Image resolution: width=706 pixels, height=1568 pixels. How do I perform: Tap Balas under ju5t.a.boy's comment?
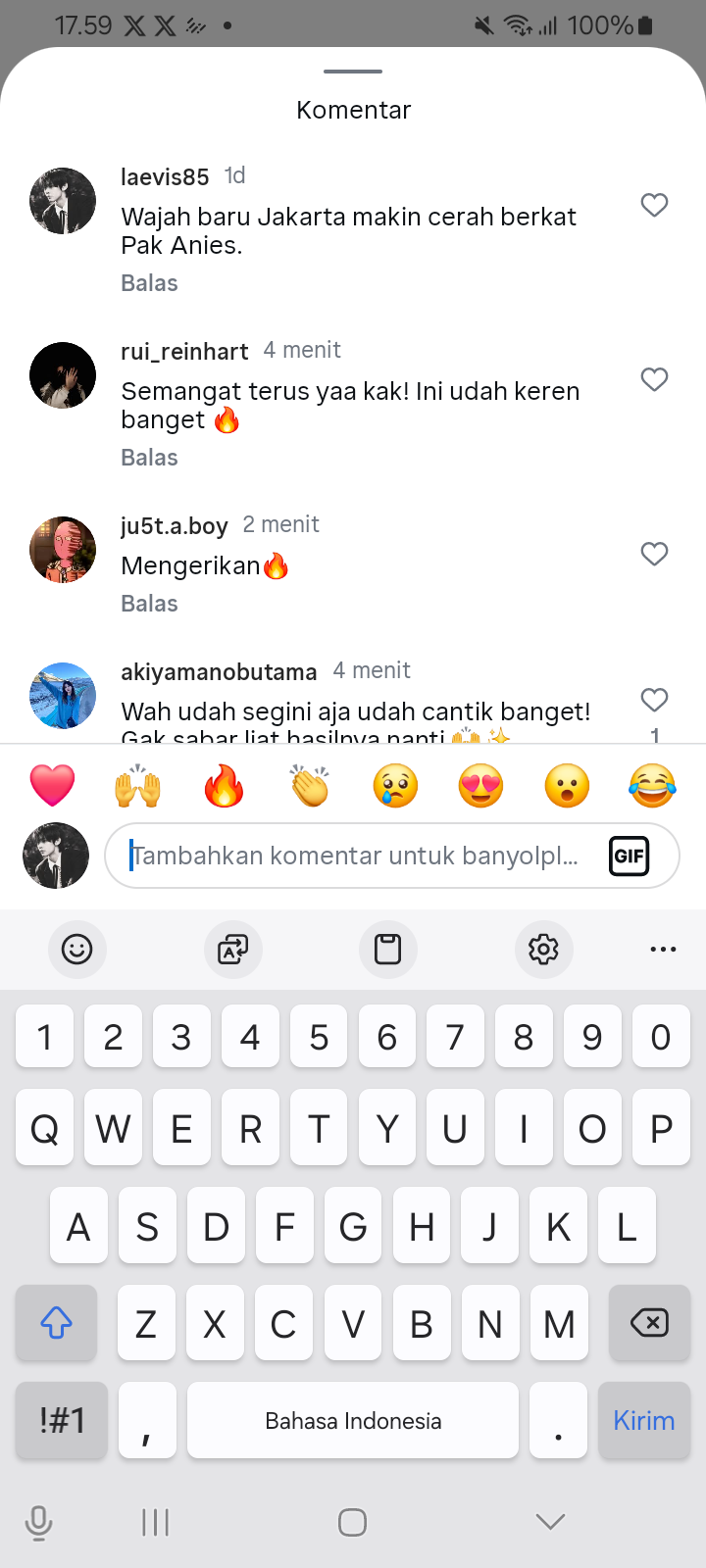(149, 604)
